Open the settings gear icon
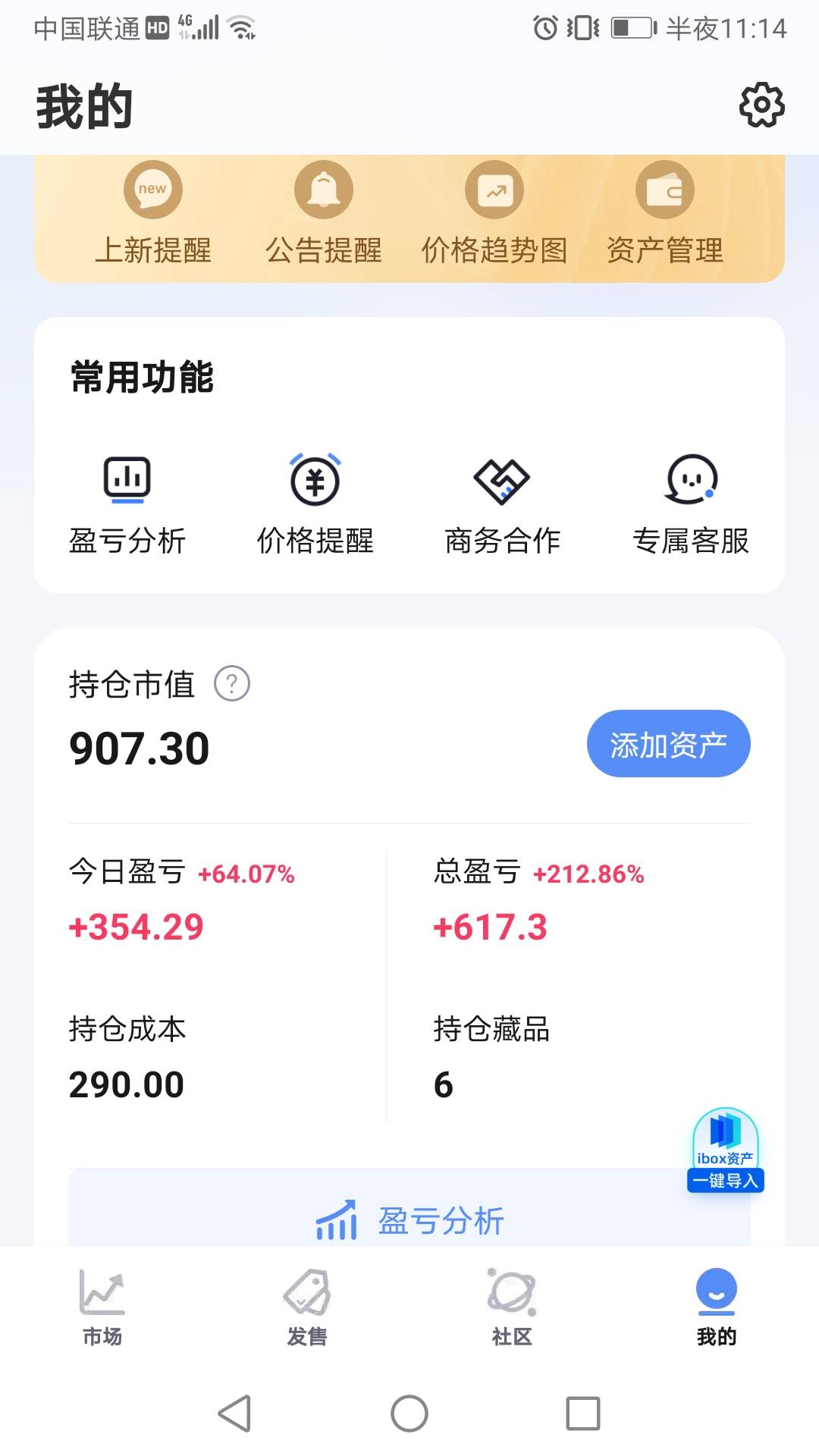 coord(761,105)
